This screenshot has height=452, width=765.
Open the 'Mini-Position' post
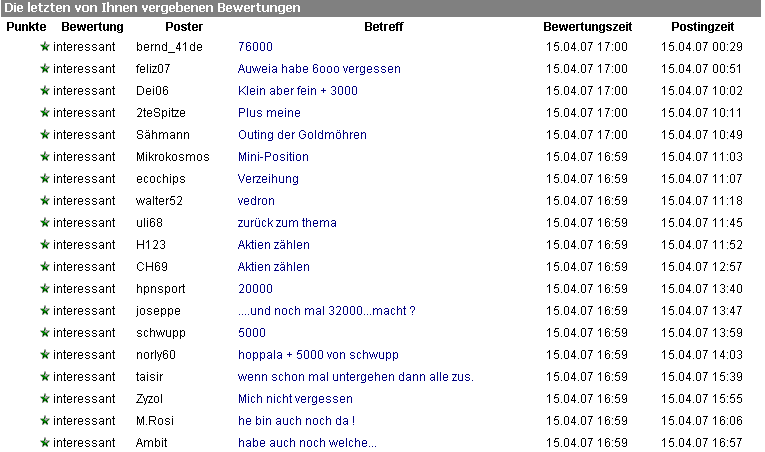click(273, 157)
